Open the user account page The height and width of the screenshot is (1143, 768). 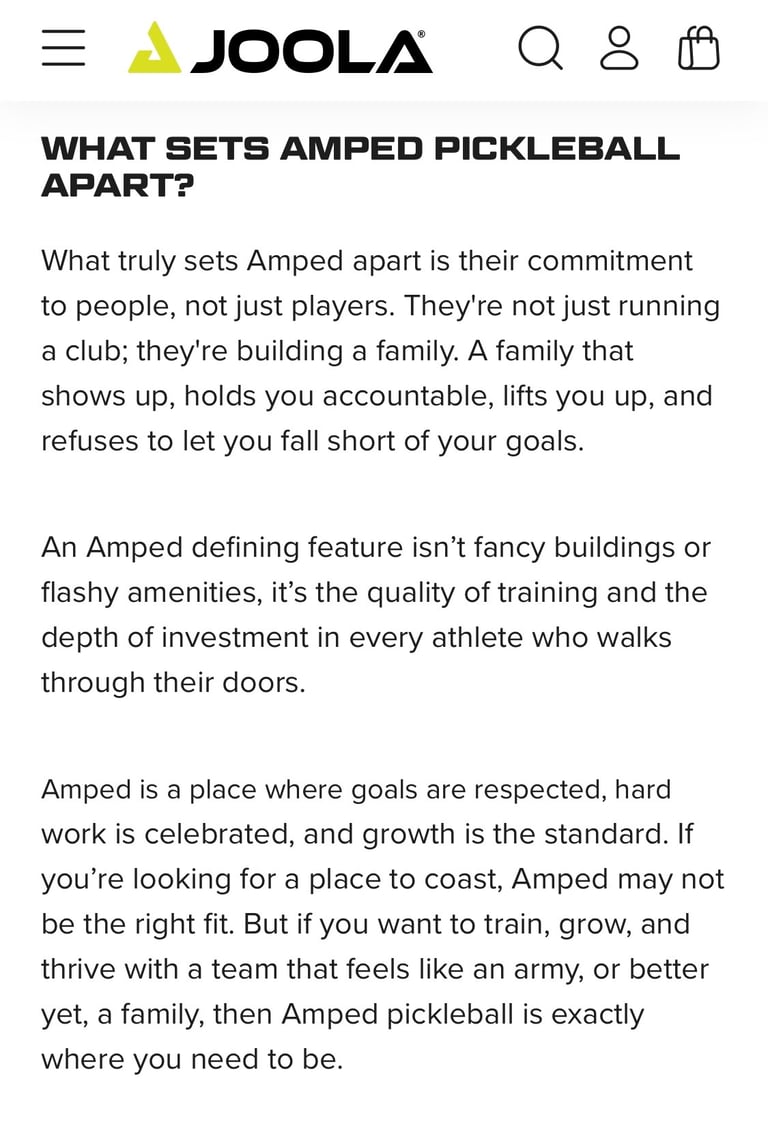click(619, 48)
